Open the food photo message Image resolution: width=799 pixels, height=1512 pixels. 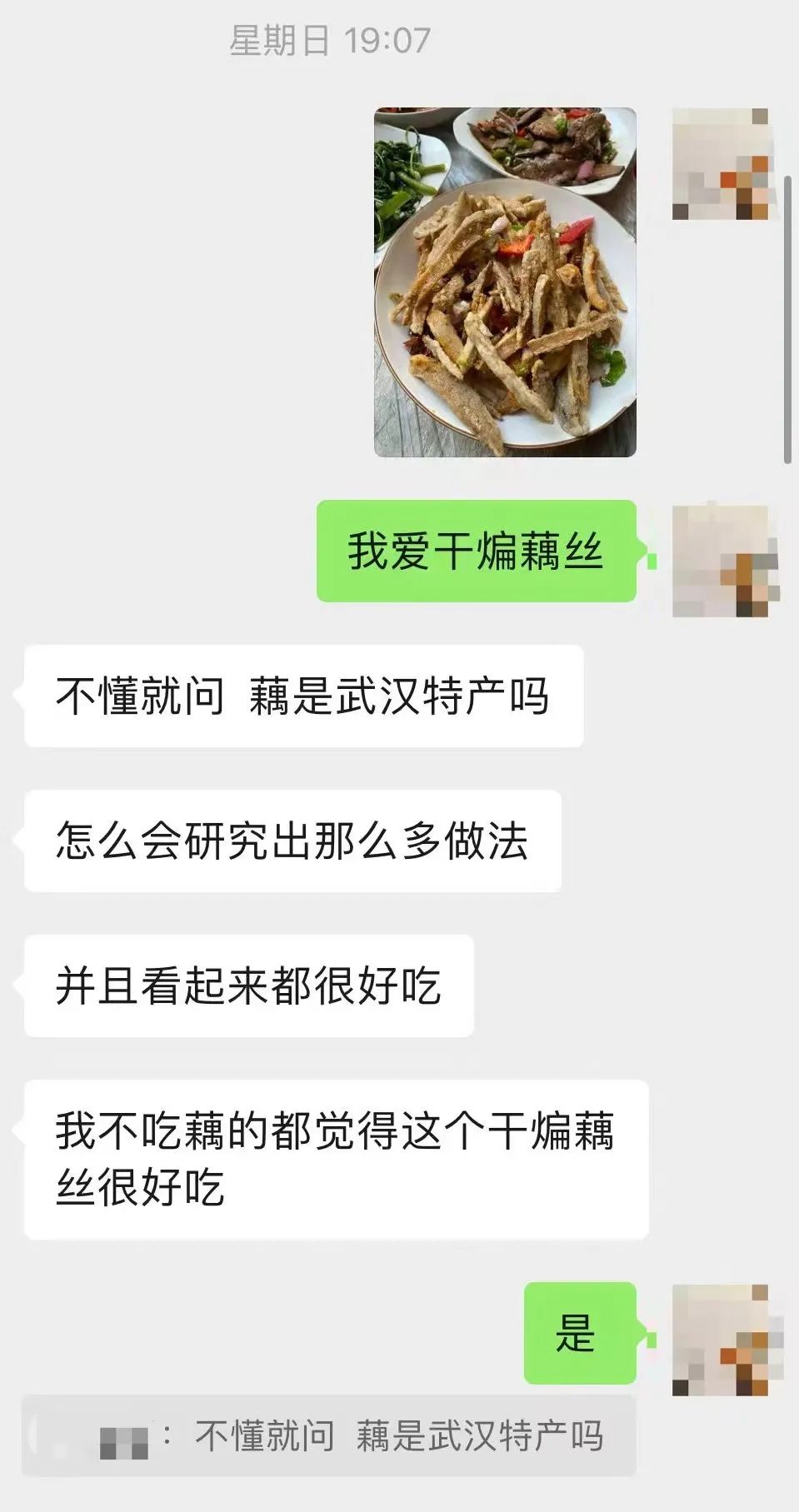click(505, 282)
